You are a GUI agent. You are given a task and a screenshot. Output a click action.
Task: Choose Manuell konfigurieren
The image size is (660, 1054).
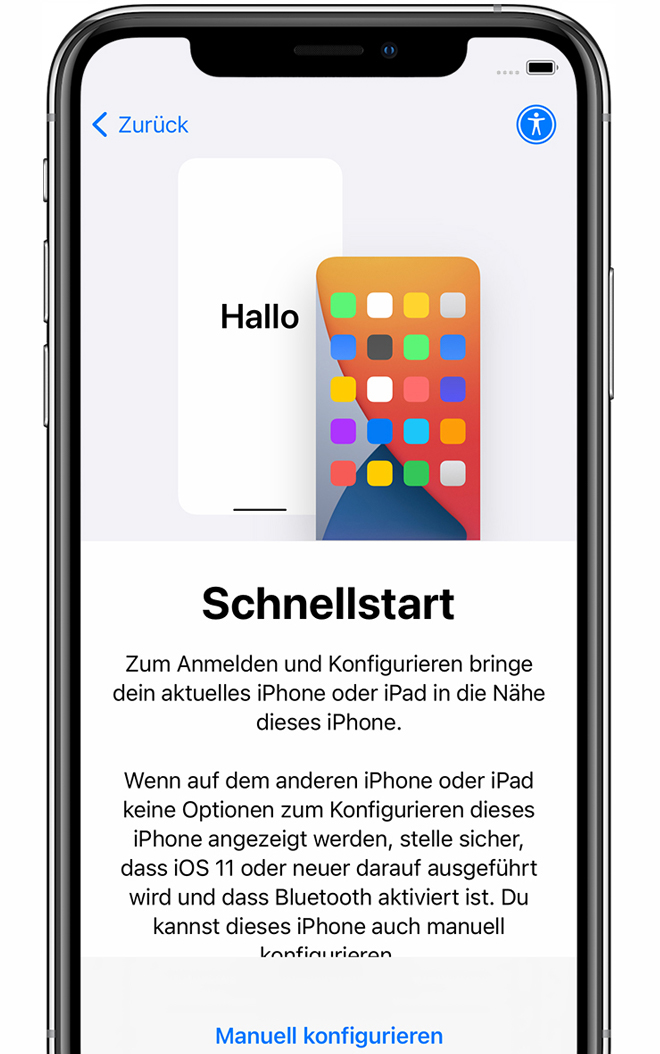[329, 1035]
